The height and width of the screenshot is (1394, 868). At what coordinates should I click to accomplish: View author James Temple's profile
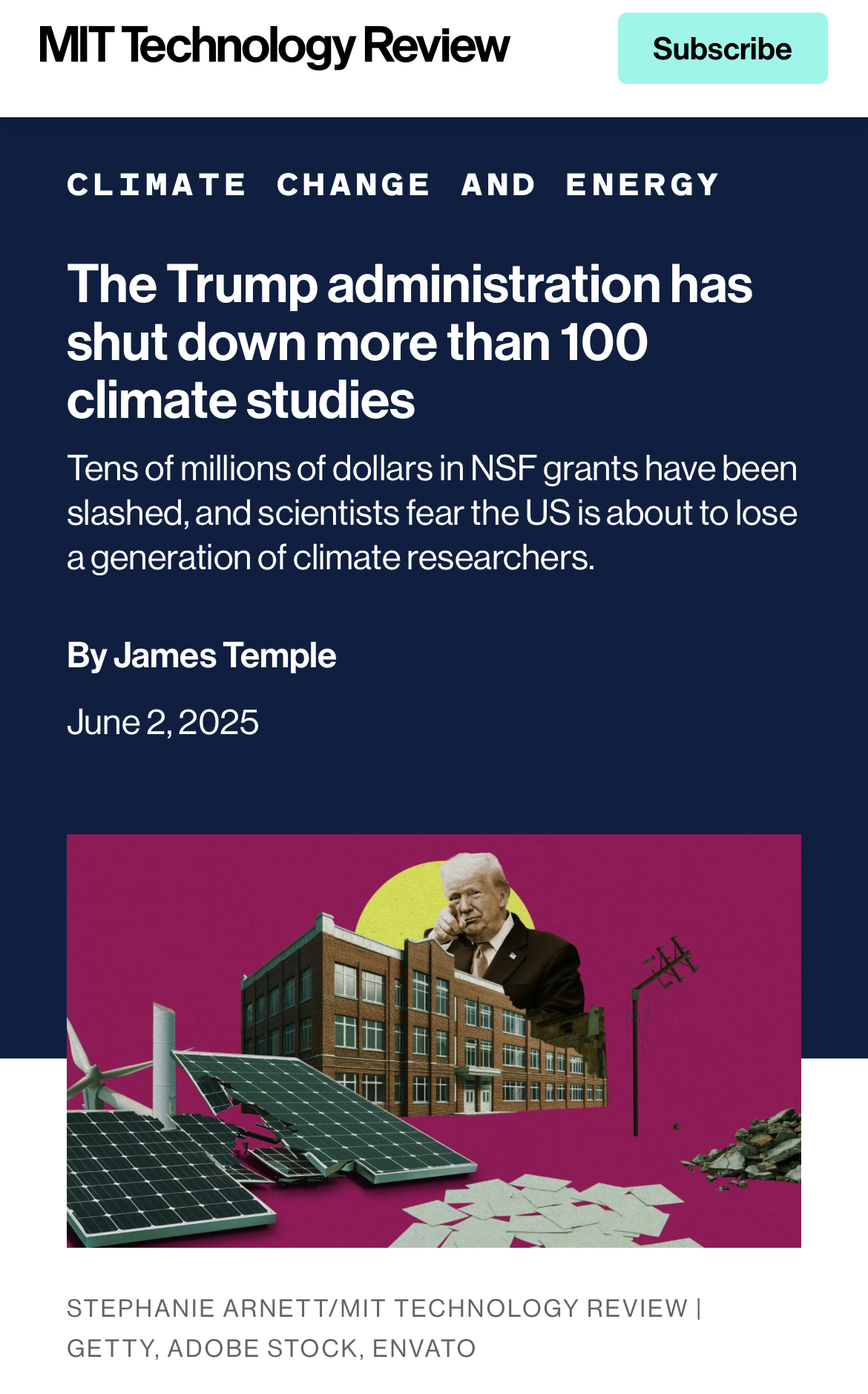pyautogui.click(x=224, y=655)
